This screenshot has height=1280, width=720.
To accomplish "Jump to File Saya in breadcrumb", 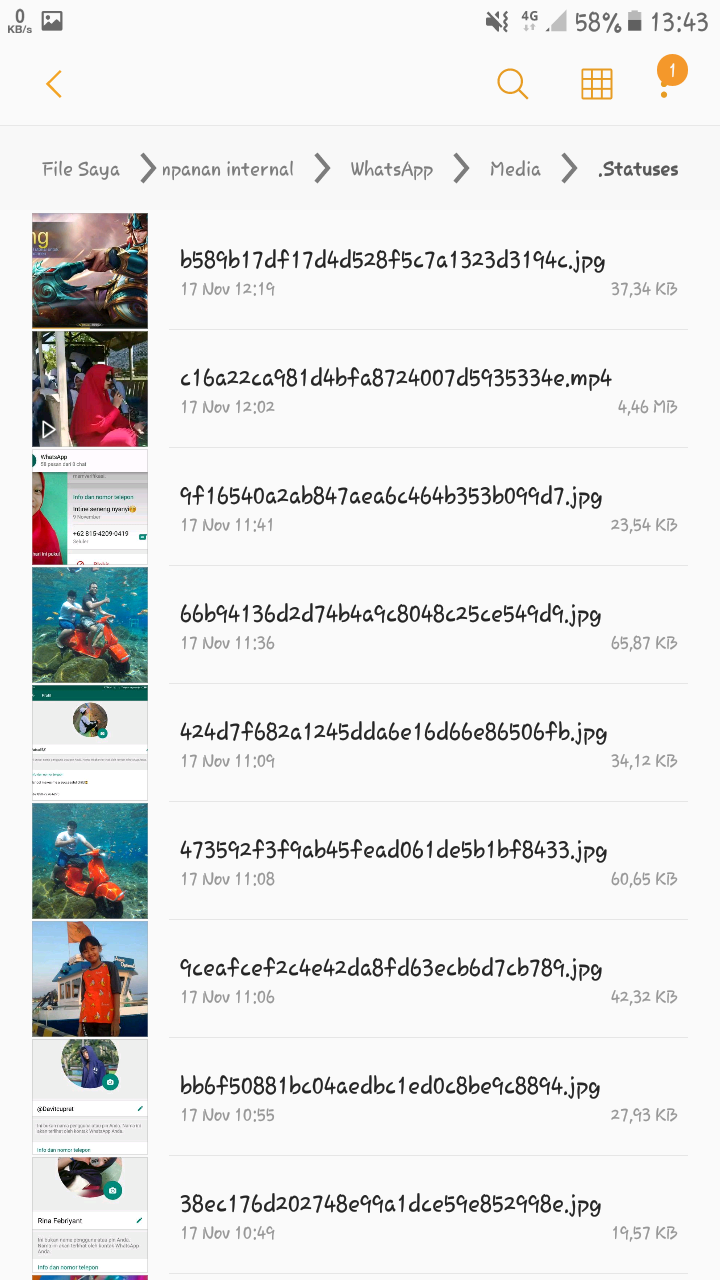I will pyautogui.click(x=81, y=169).
